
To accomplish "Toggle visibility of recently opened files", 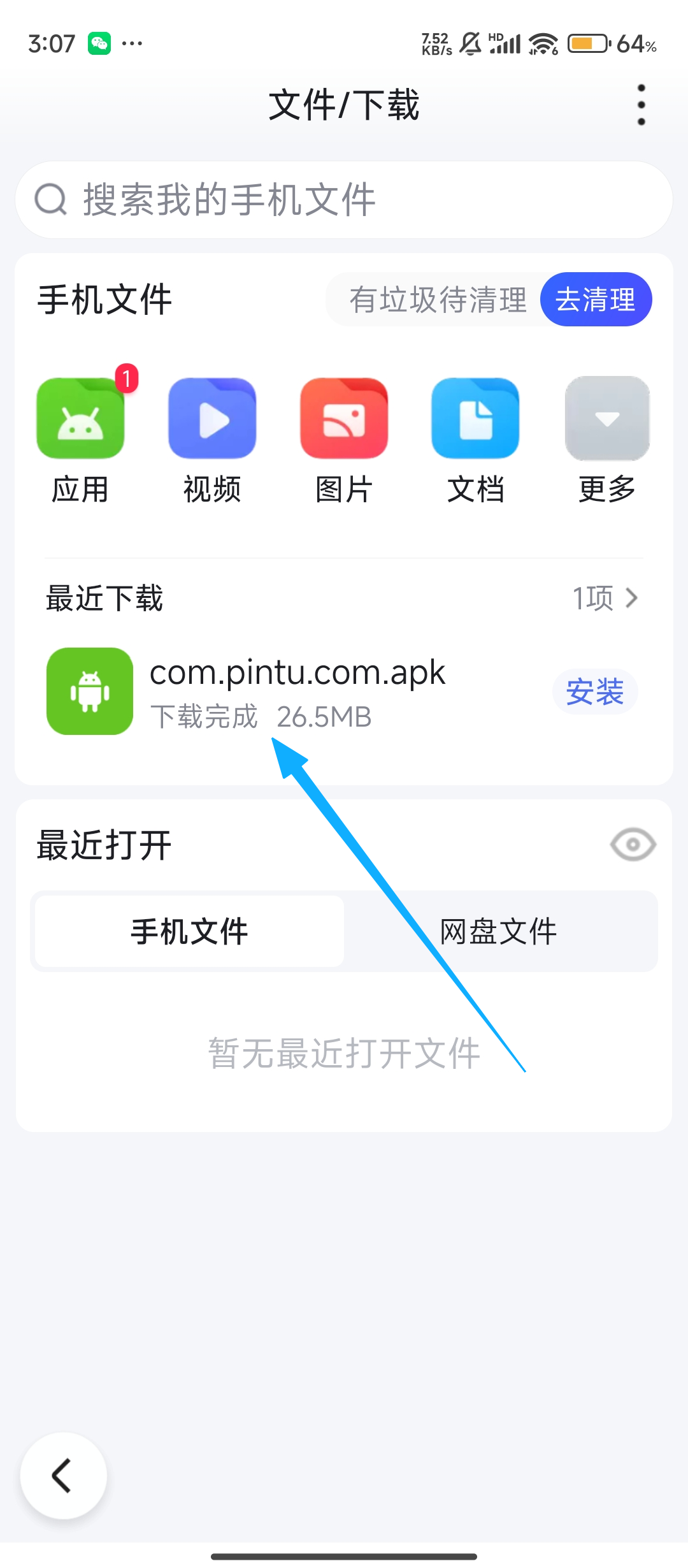I will (x=633, y=845).
